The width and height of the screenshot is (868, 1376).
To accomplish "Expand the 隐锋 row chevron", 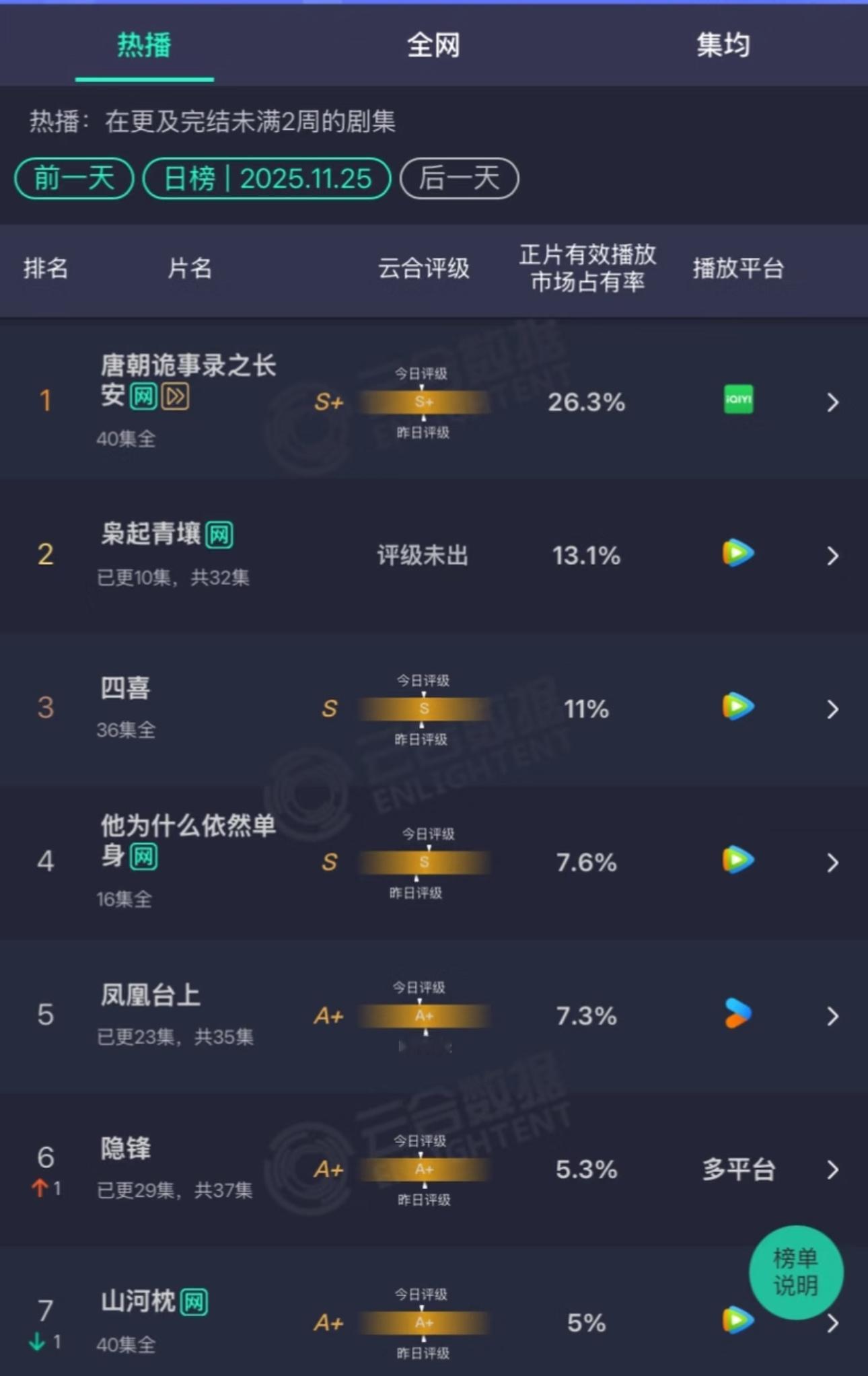I will coord(832,1170).
